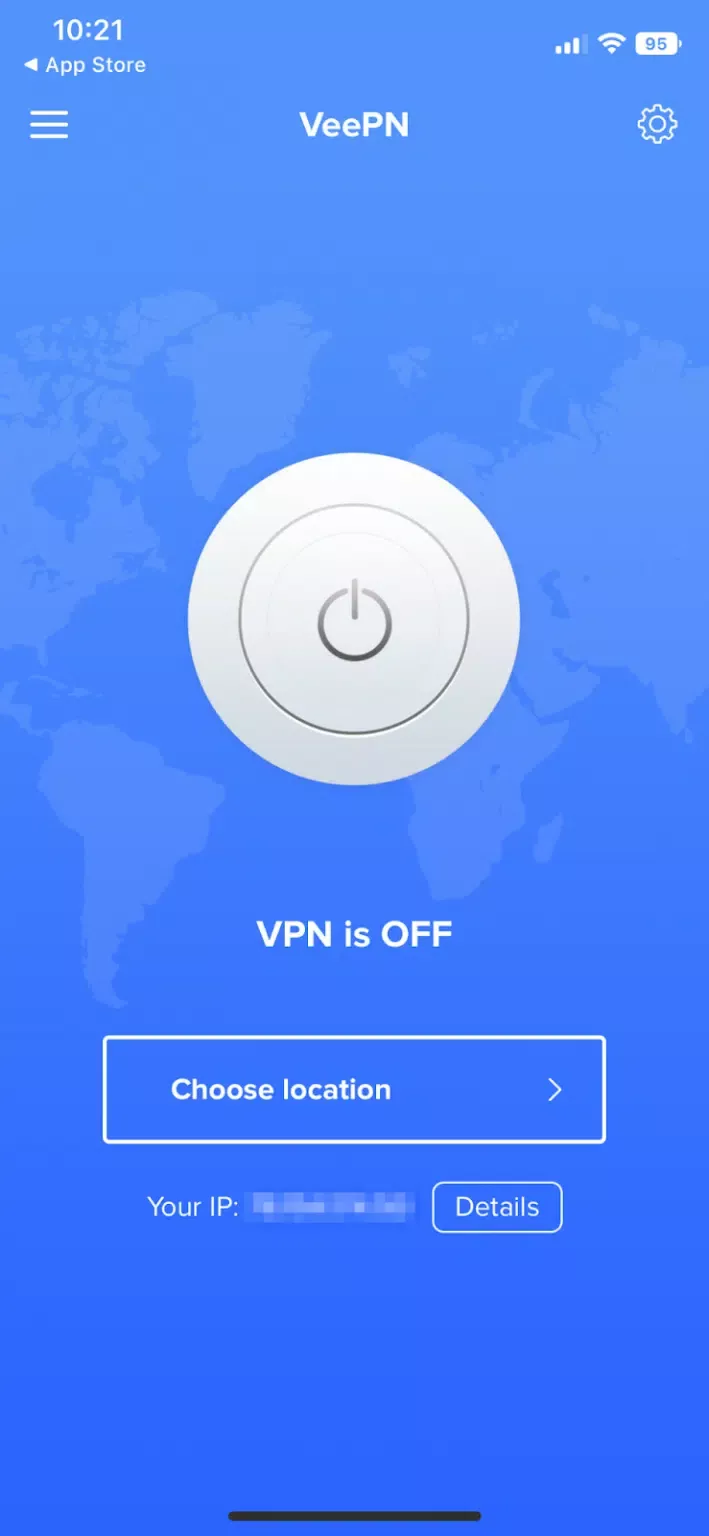
Task: View IP Details
Action: coord(497,1207)
